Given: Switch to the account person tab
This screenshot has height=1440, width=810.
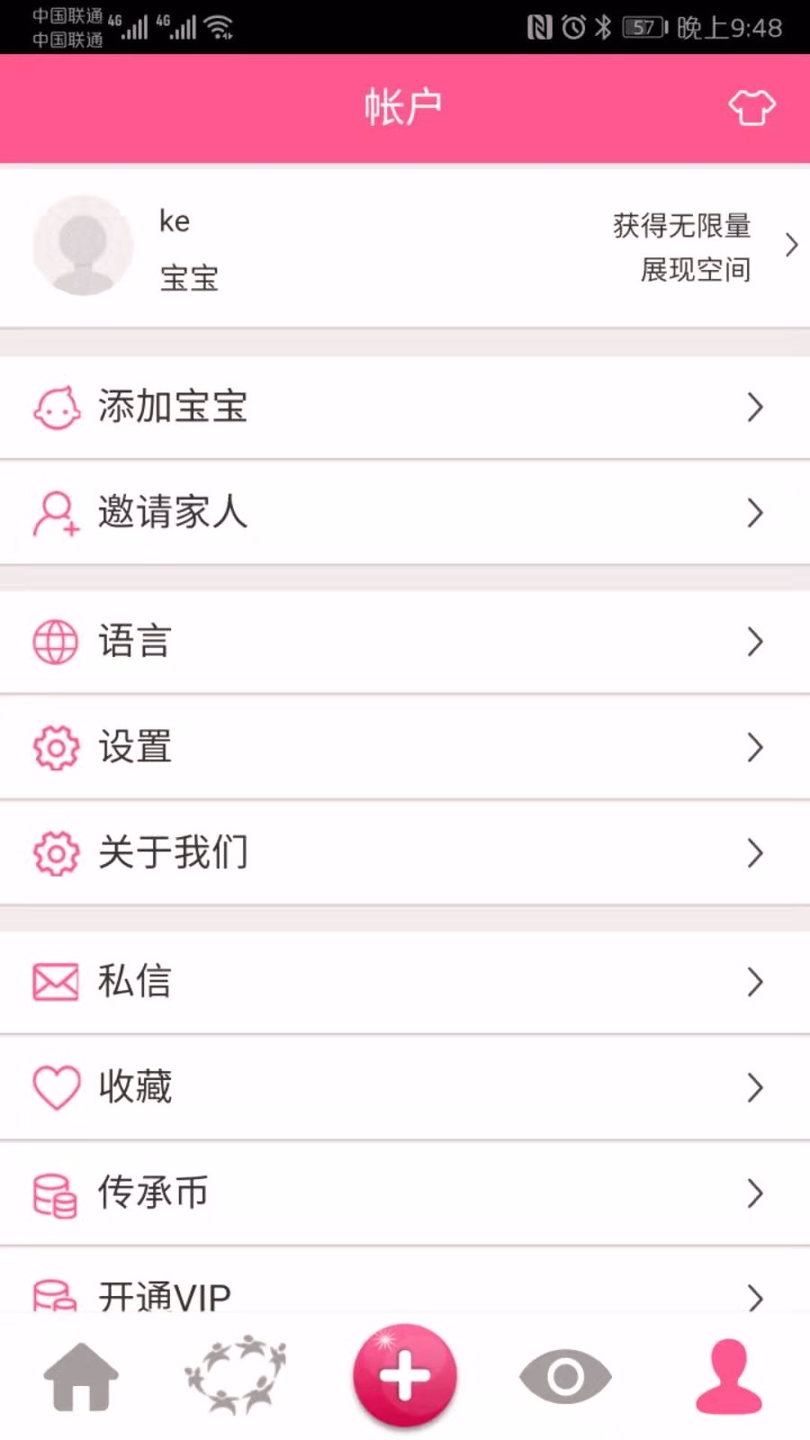Looking at the screenshot, I should point(731,1377).
